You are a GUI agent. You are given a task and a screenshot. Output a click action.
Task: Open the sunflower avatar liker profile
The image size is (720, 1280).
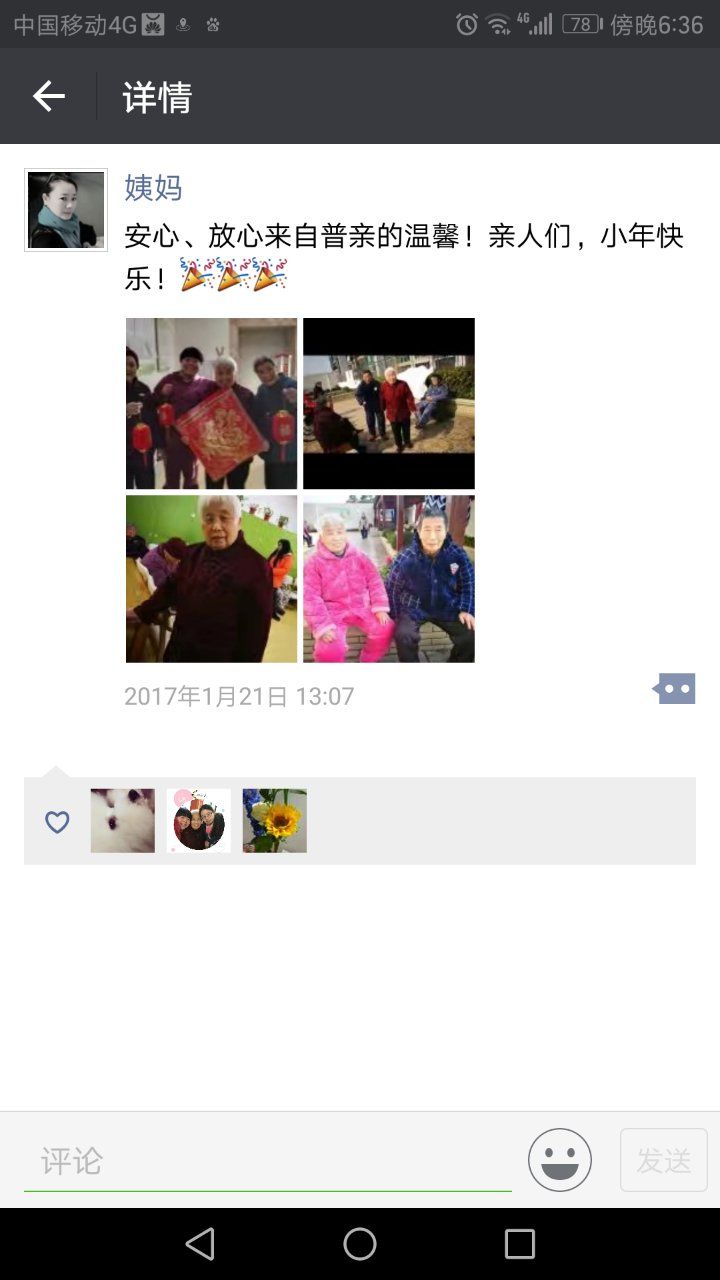275,821
